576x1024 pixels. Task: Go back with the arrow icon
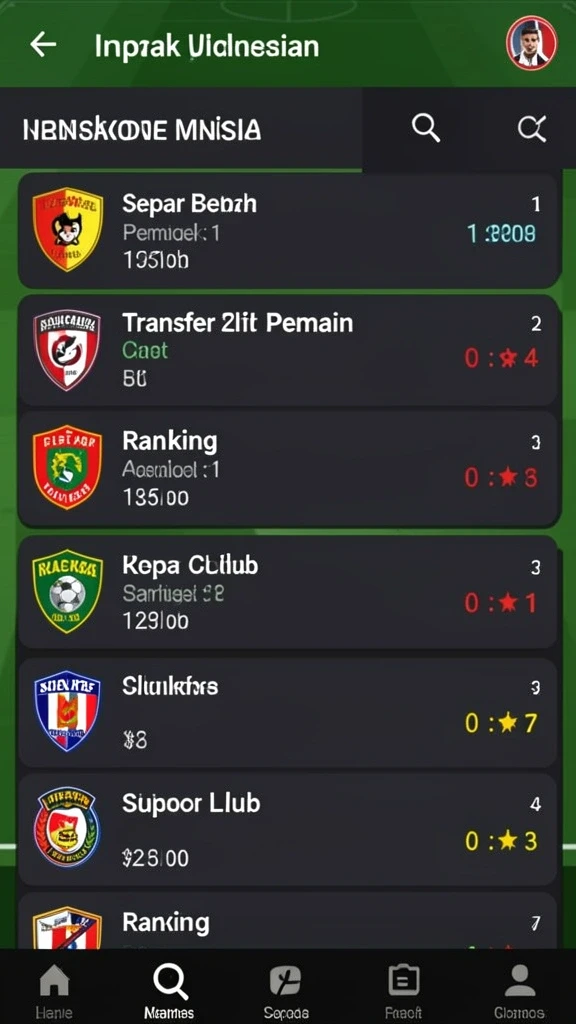(x=43, y=44)
